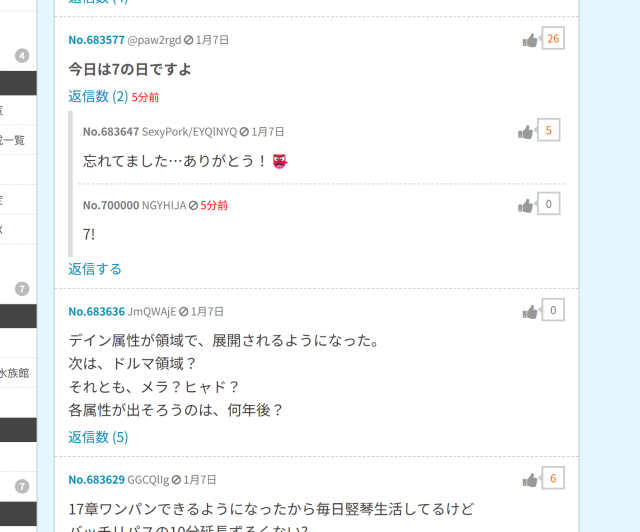Open comment number link No.683577
The height and width of the screenshot is (532, 640).
coord(96,40)
